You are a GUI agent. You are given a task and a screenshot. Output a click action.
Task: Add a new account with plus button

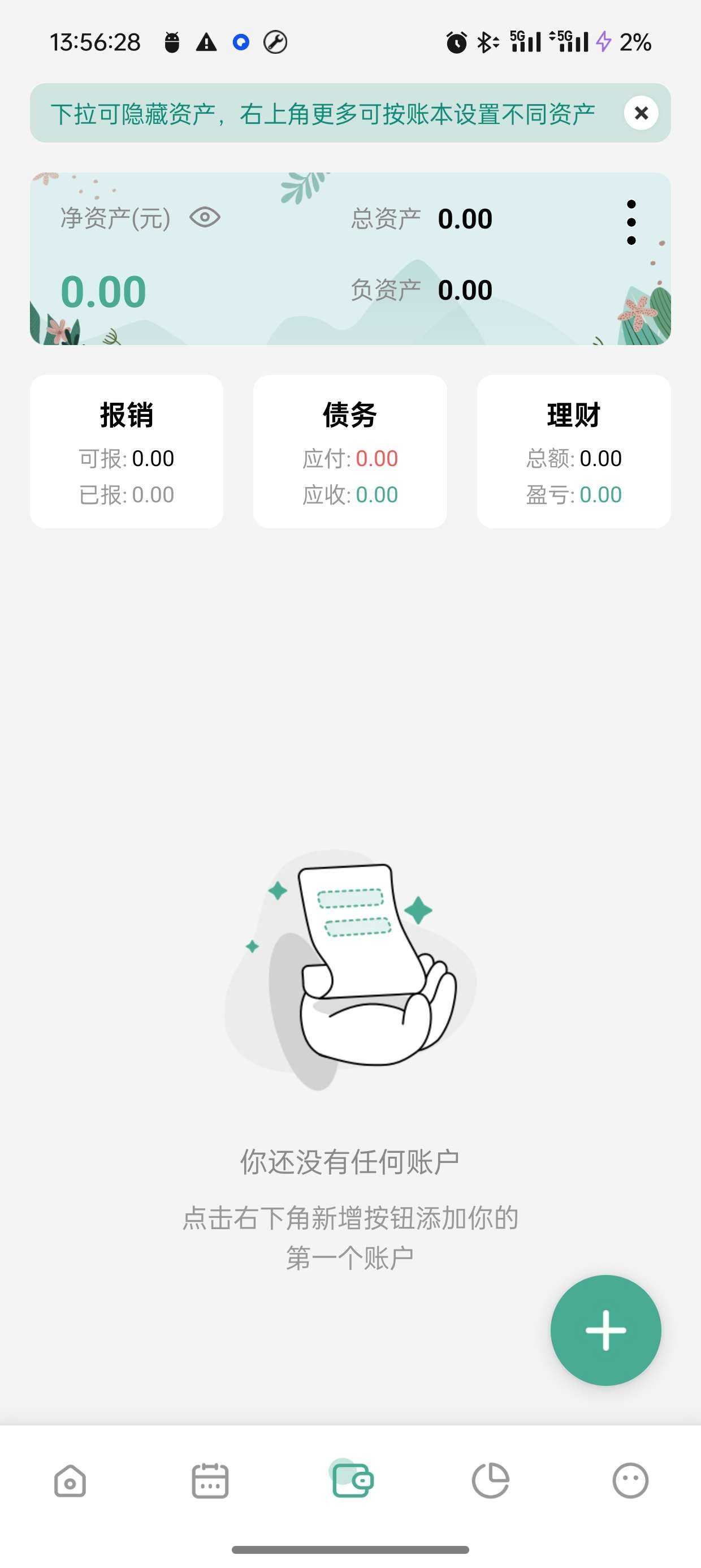click(605, 1330)
